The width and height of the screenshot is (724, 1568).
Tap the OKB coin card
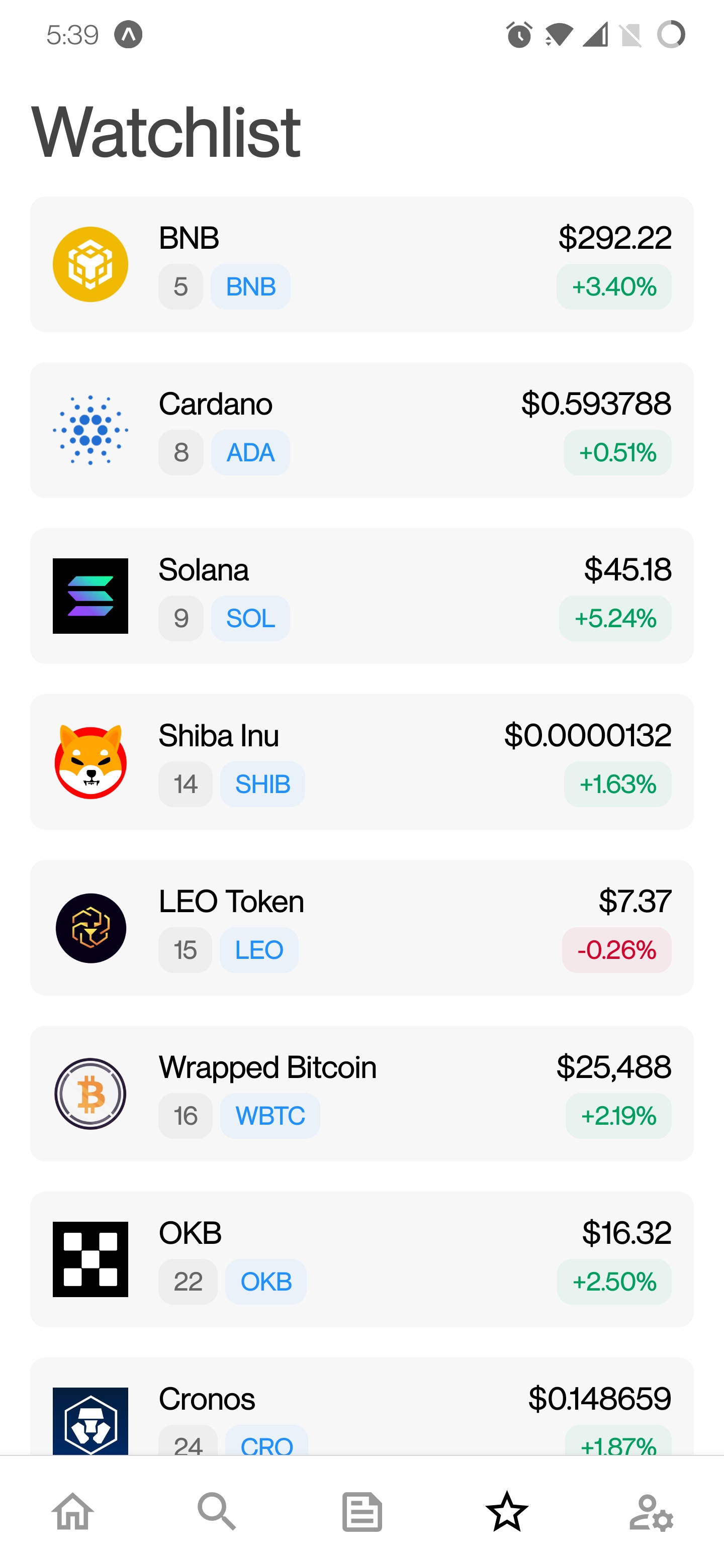click(361, 1259)
